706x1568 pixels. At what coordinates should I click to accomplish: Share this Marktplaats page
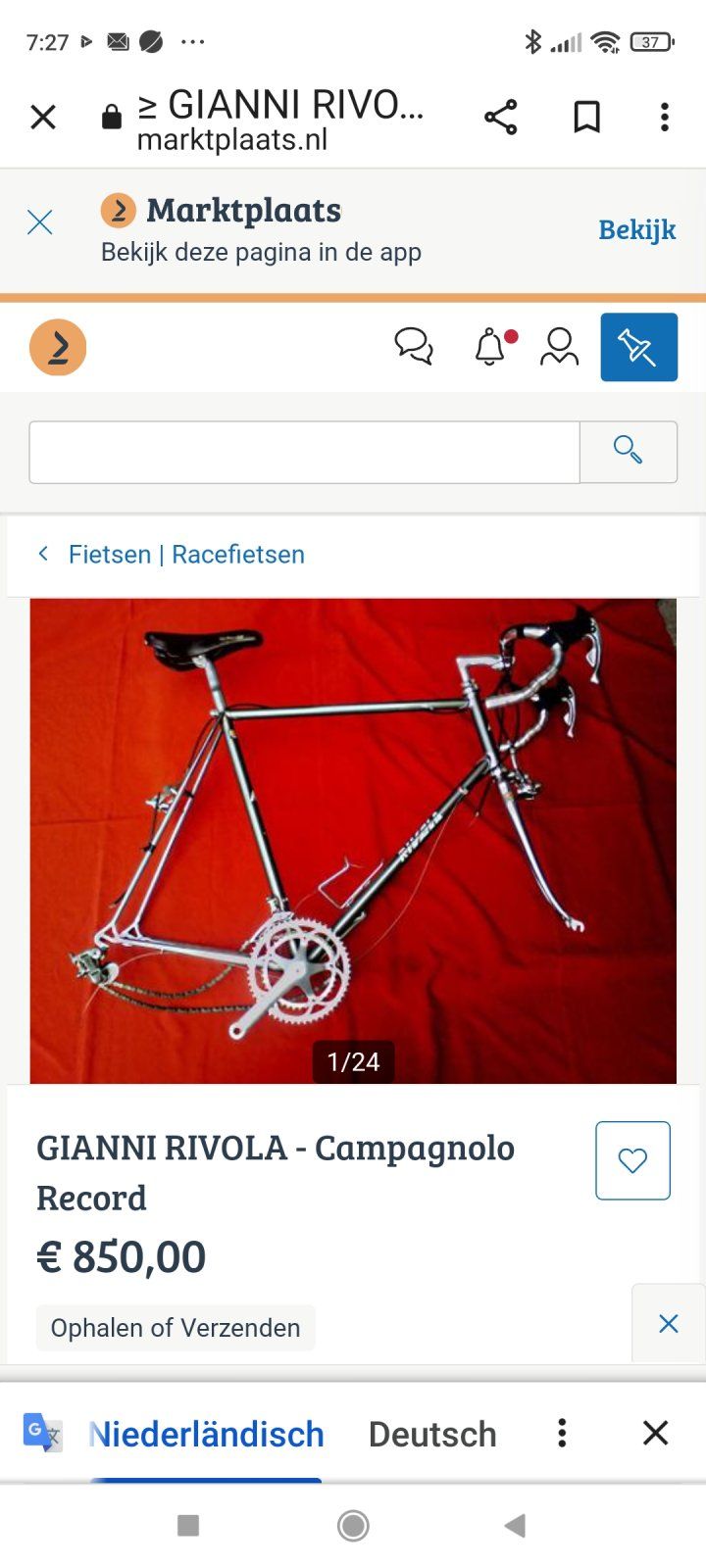click(x=500, y=118)
